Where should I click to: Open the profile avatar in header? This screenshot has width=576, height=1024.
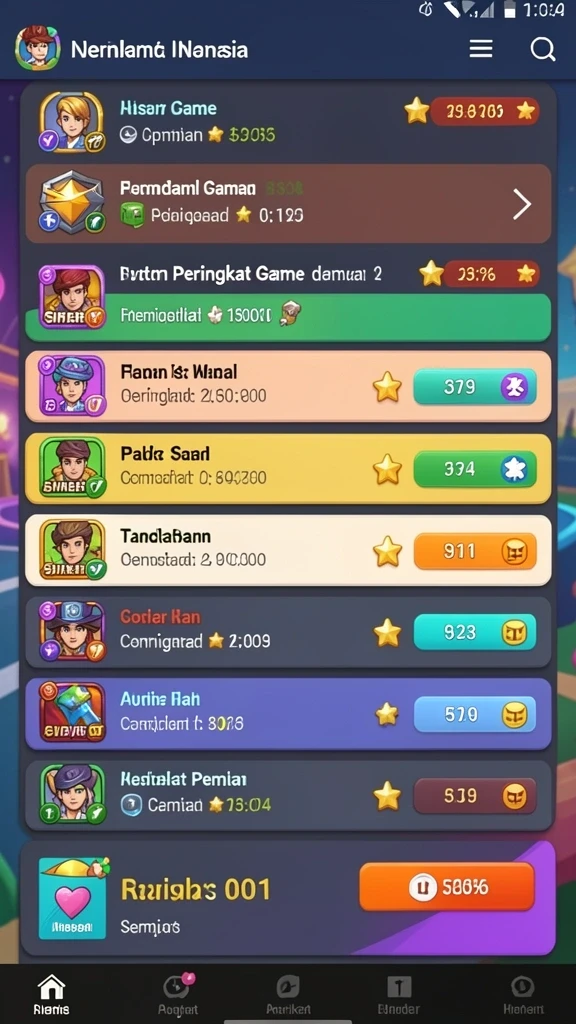point(38,49)
